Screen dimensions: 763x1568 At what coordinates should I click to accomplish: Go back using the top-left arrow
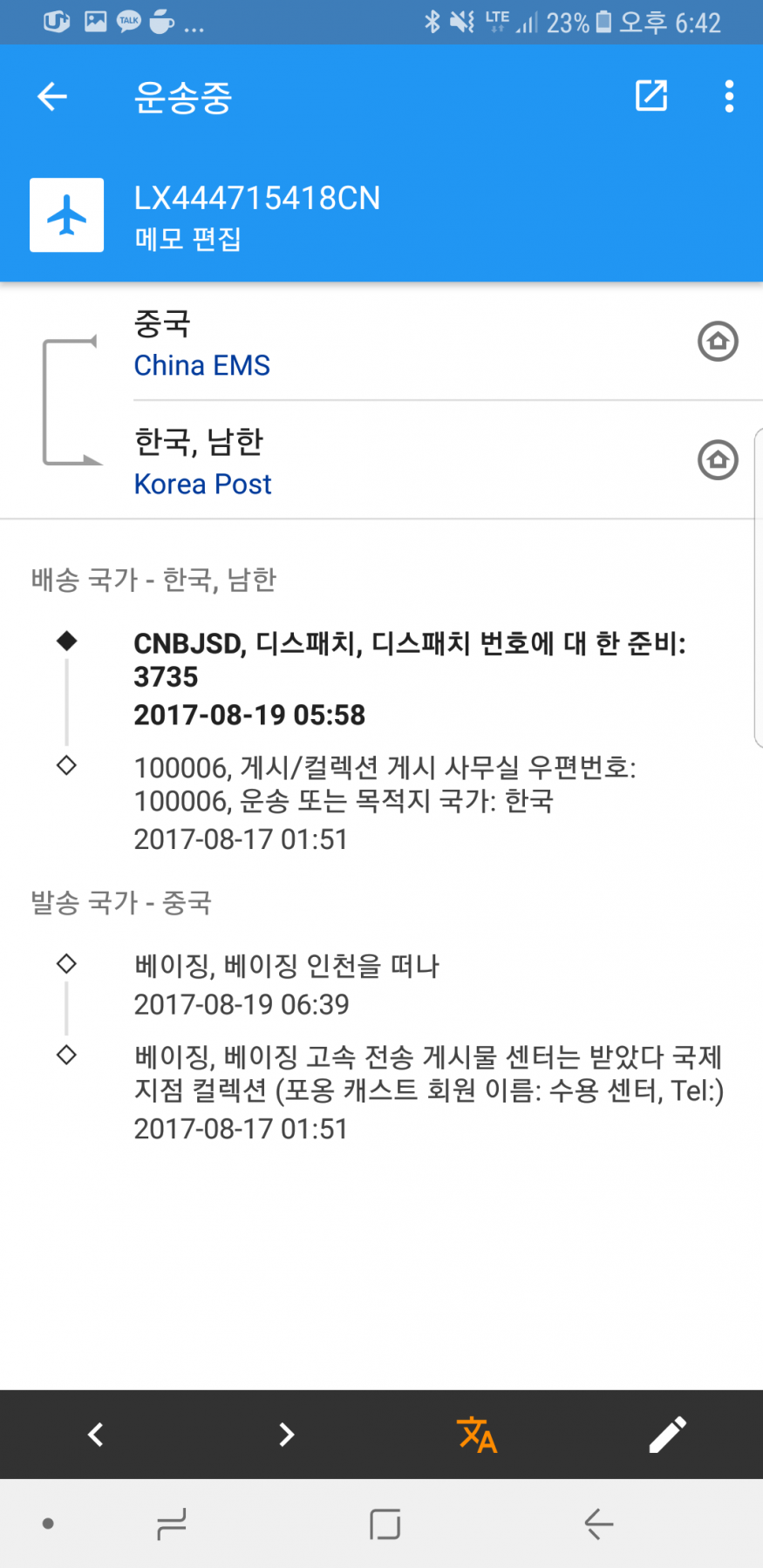click(x=52, y=97)
